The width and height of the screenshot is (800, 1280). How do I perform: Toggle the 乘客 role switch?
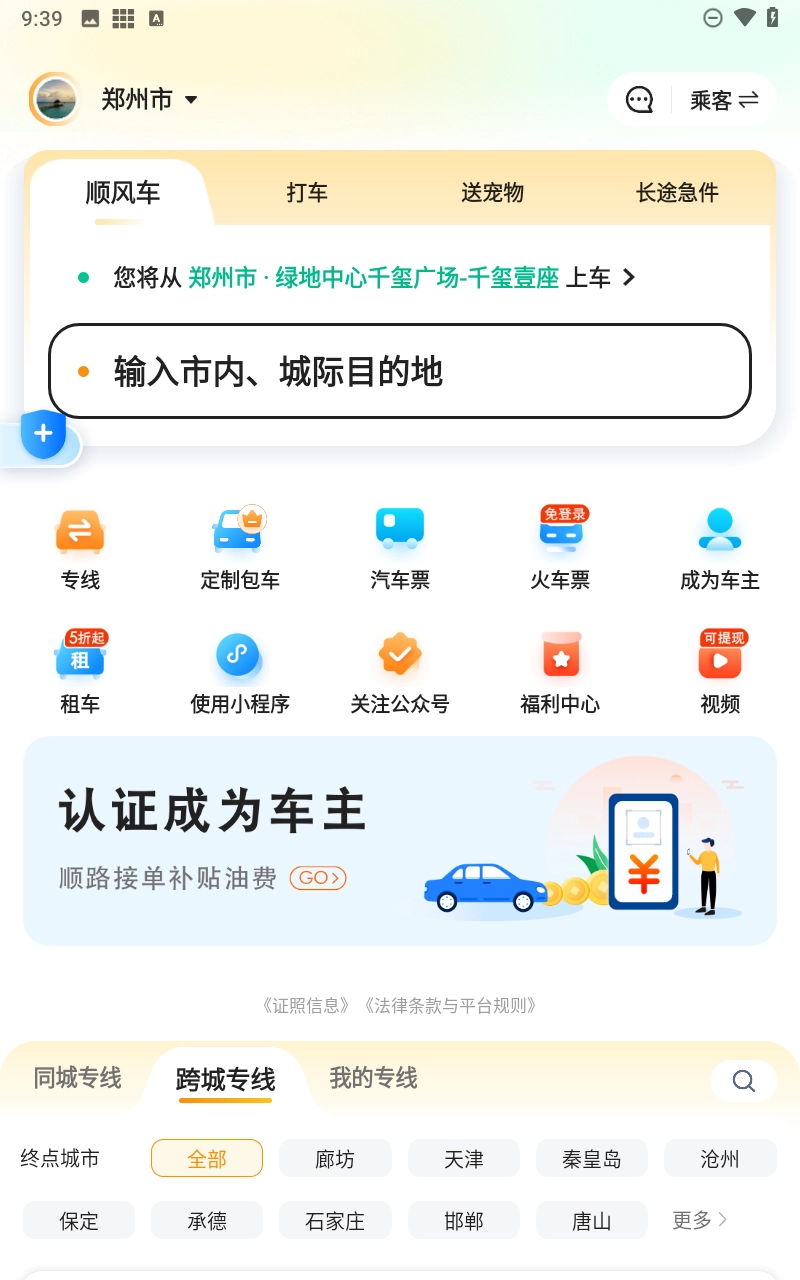723,100
